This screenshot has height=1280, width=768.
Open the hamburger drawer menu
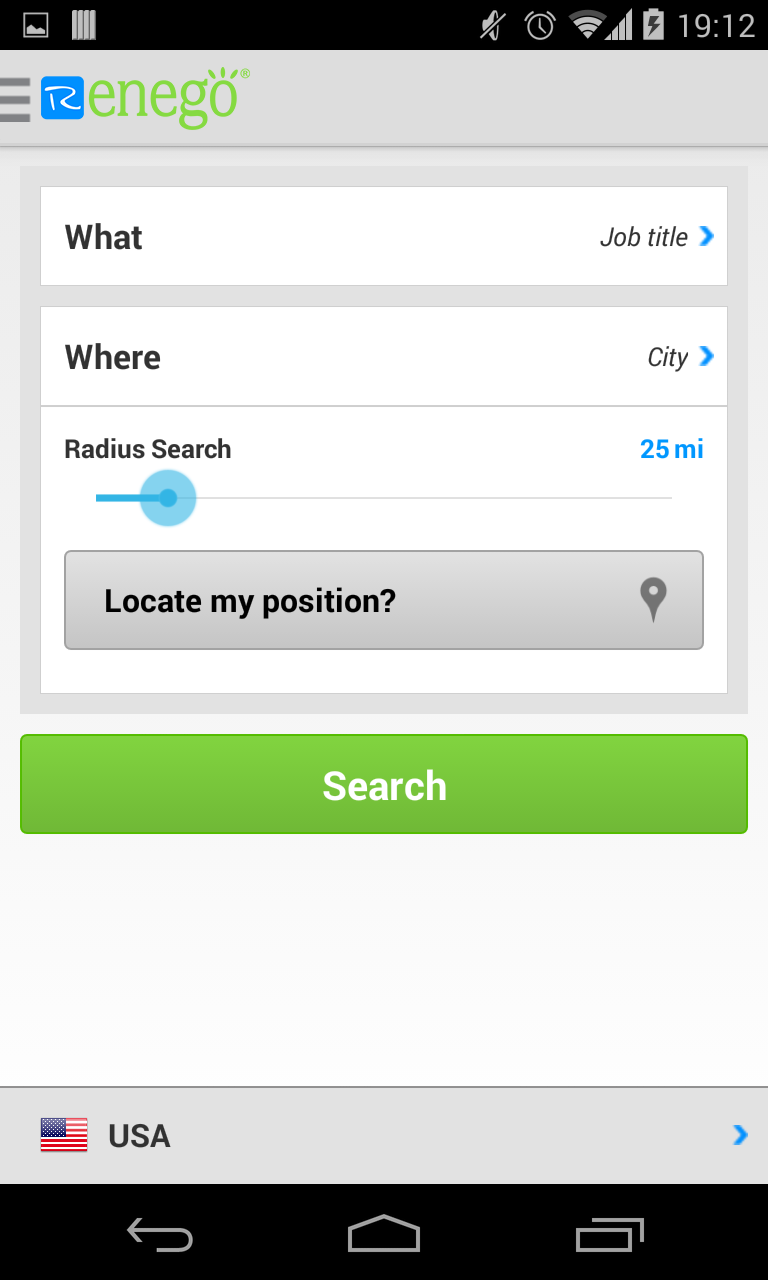(x=15, y=99)
